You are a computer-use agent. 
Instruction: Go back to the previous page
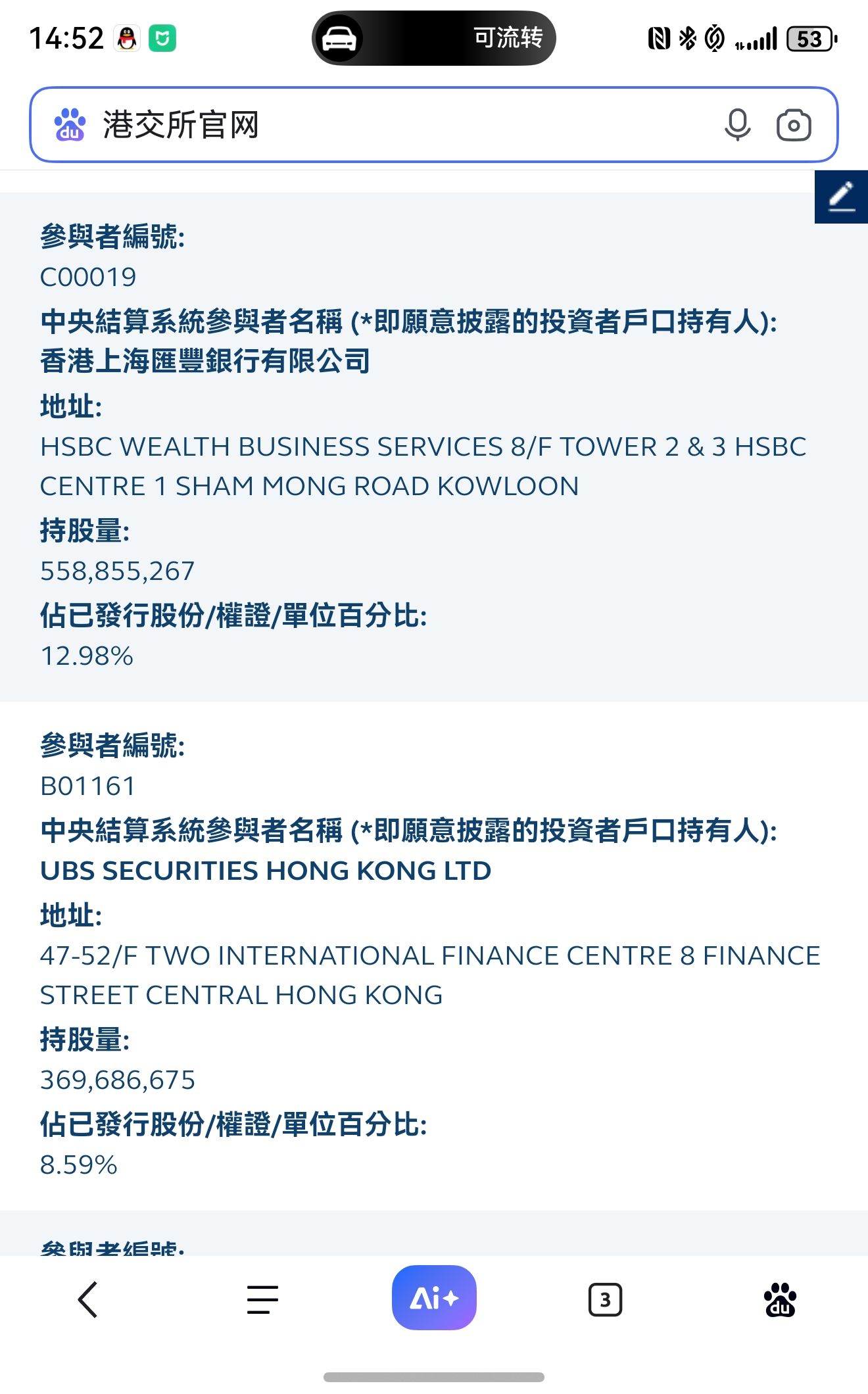click(x=87, y=1299)
